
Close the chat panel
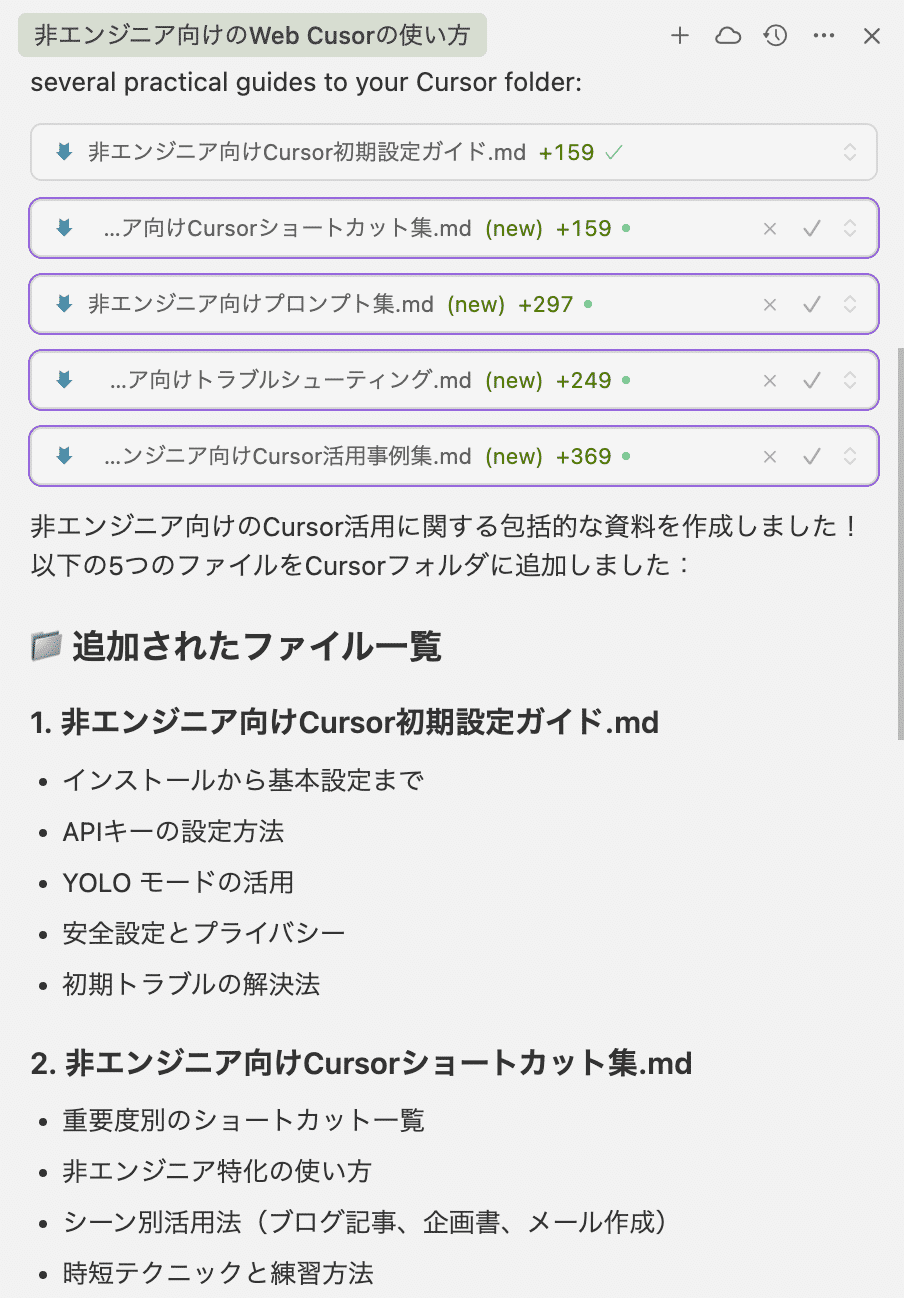pos(872,36)
